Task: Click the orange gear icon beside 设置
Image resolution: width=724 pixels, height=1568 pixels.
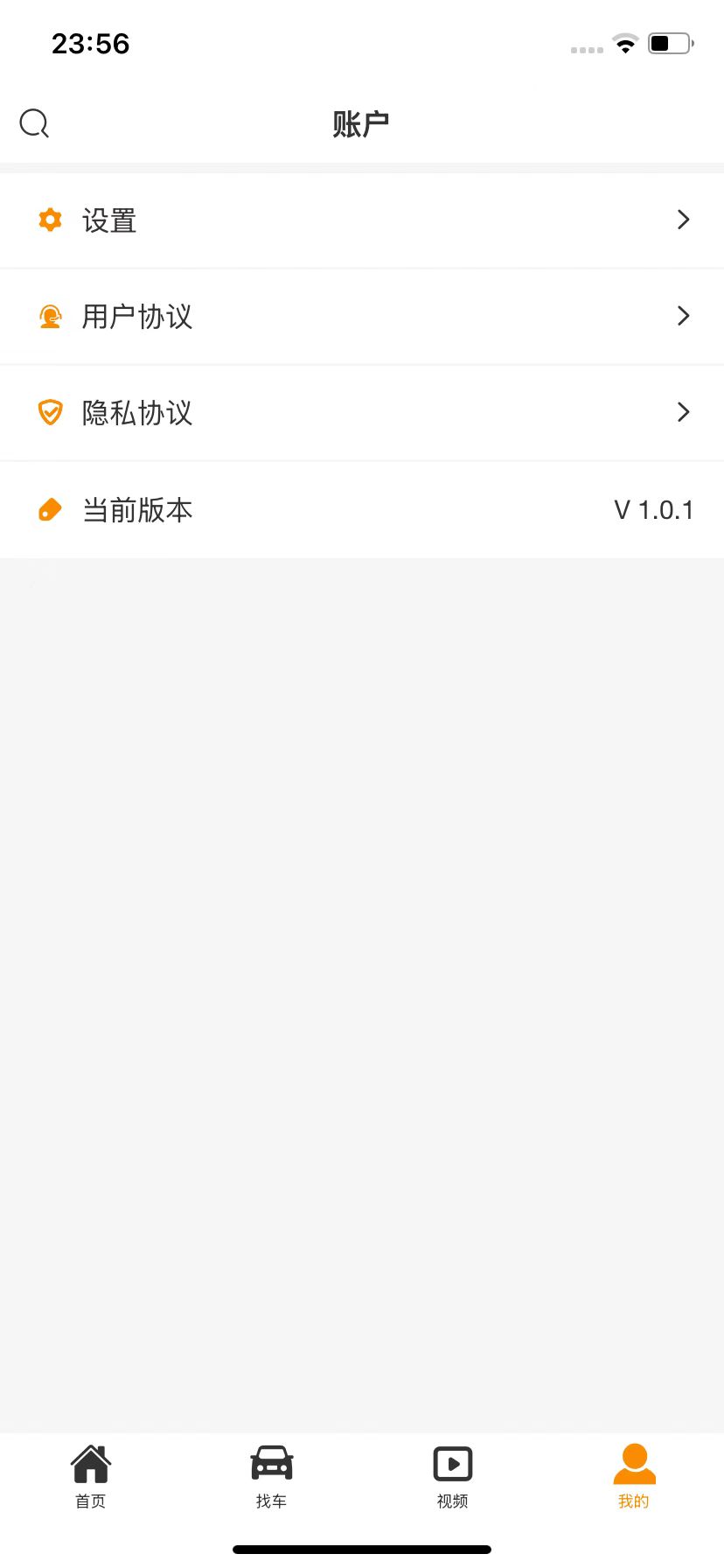Action: pyautogui.click(x=50, y=220)
